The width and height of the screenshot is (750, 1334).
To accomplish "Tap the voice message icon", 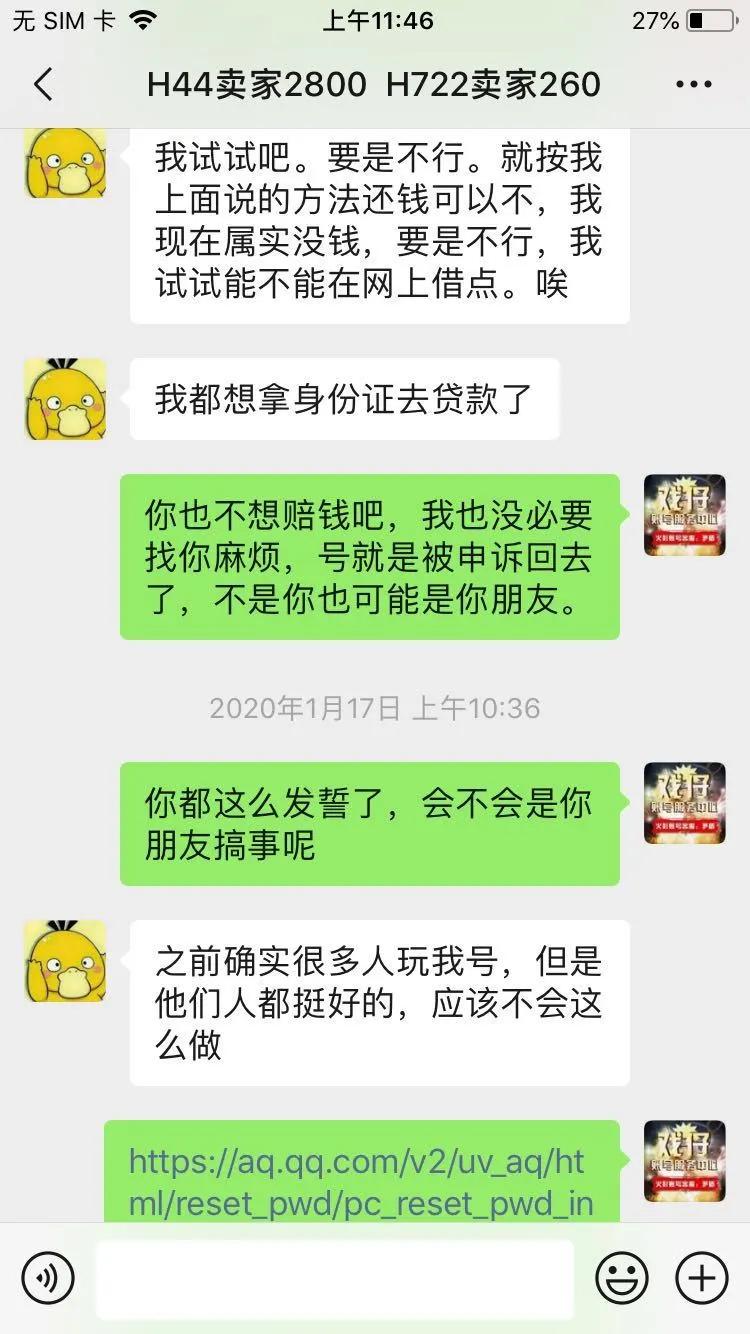I will 47,1277.
